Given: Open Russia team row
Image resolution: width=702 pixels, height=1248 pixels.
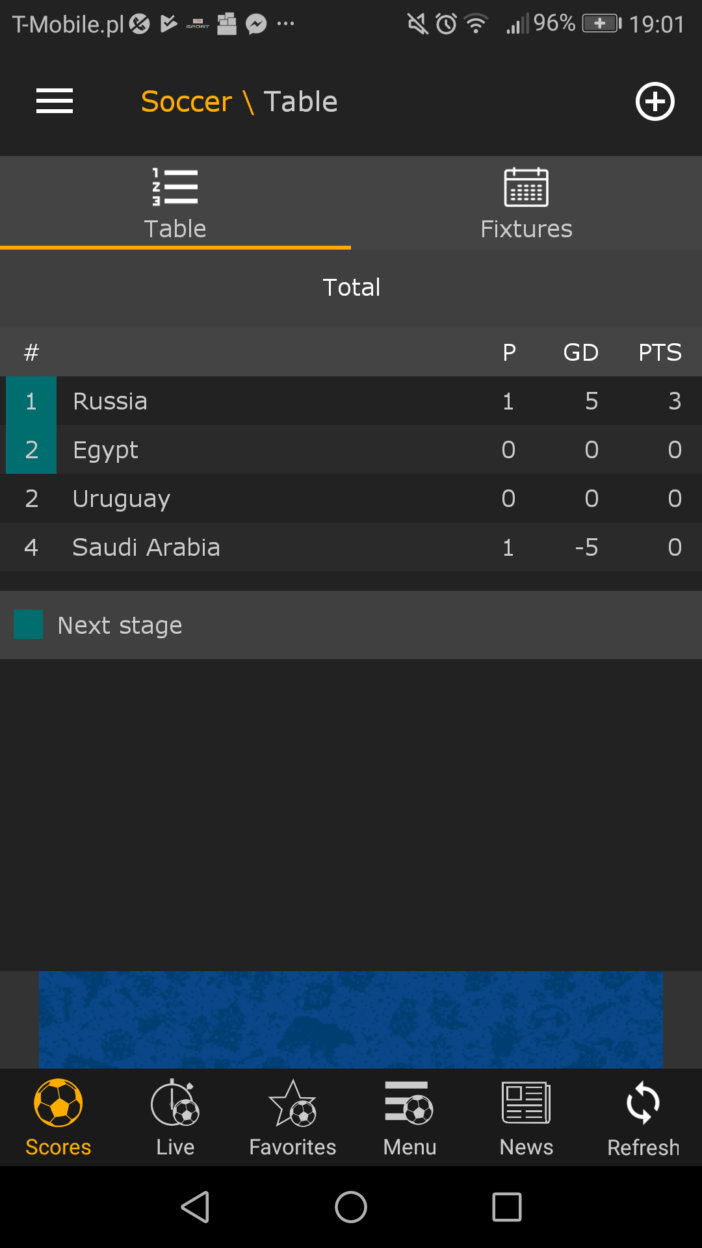Looking at the screenshot, I should tap(351, 401).
